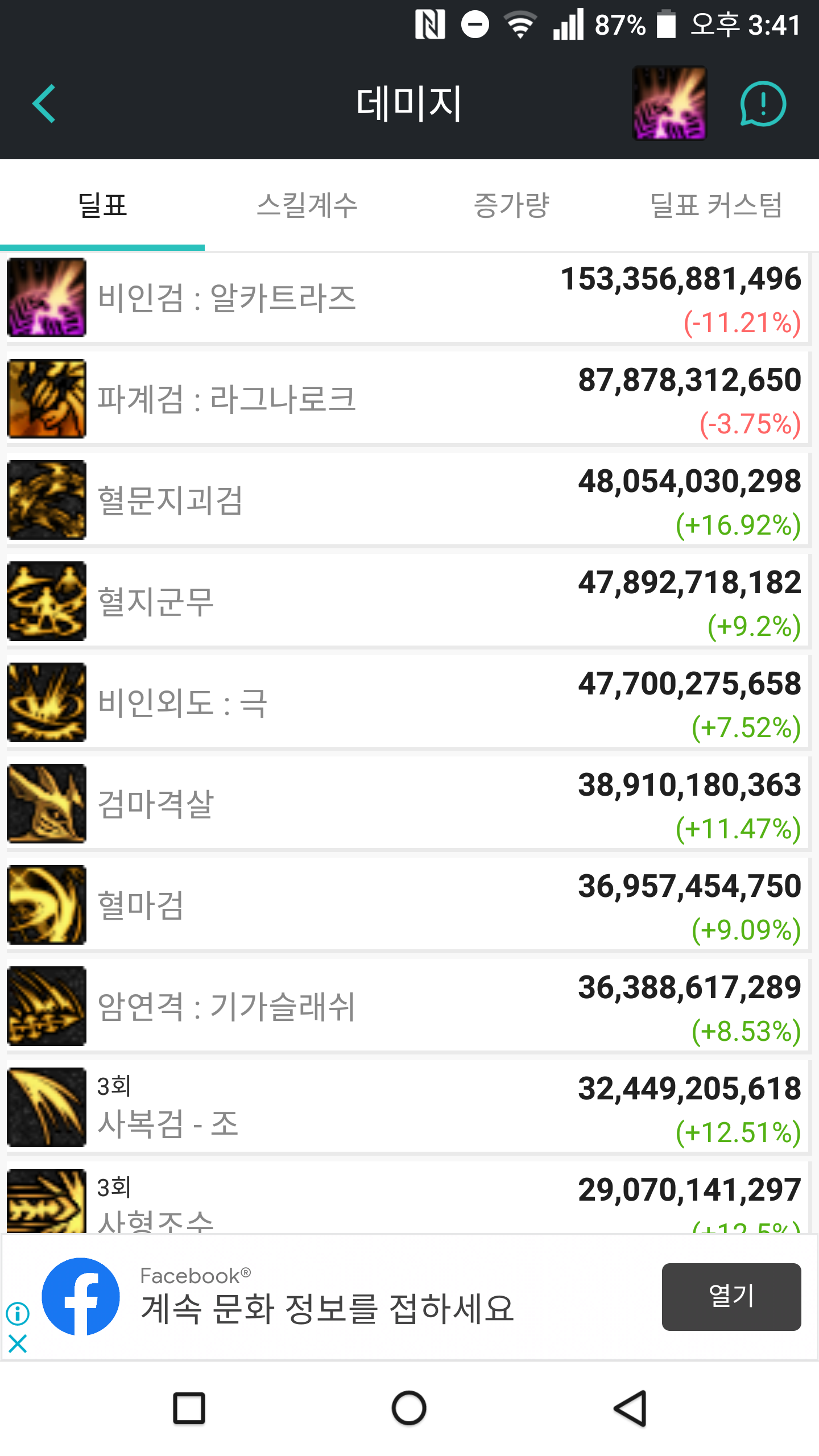Open the ad info icon
The width and height of the screenshot is (819, 1456).
[x=18, y=1314]
